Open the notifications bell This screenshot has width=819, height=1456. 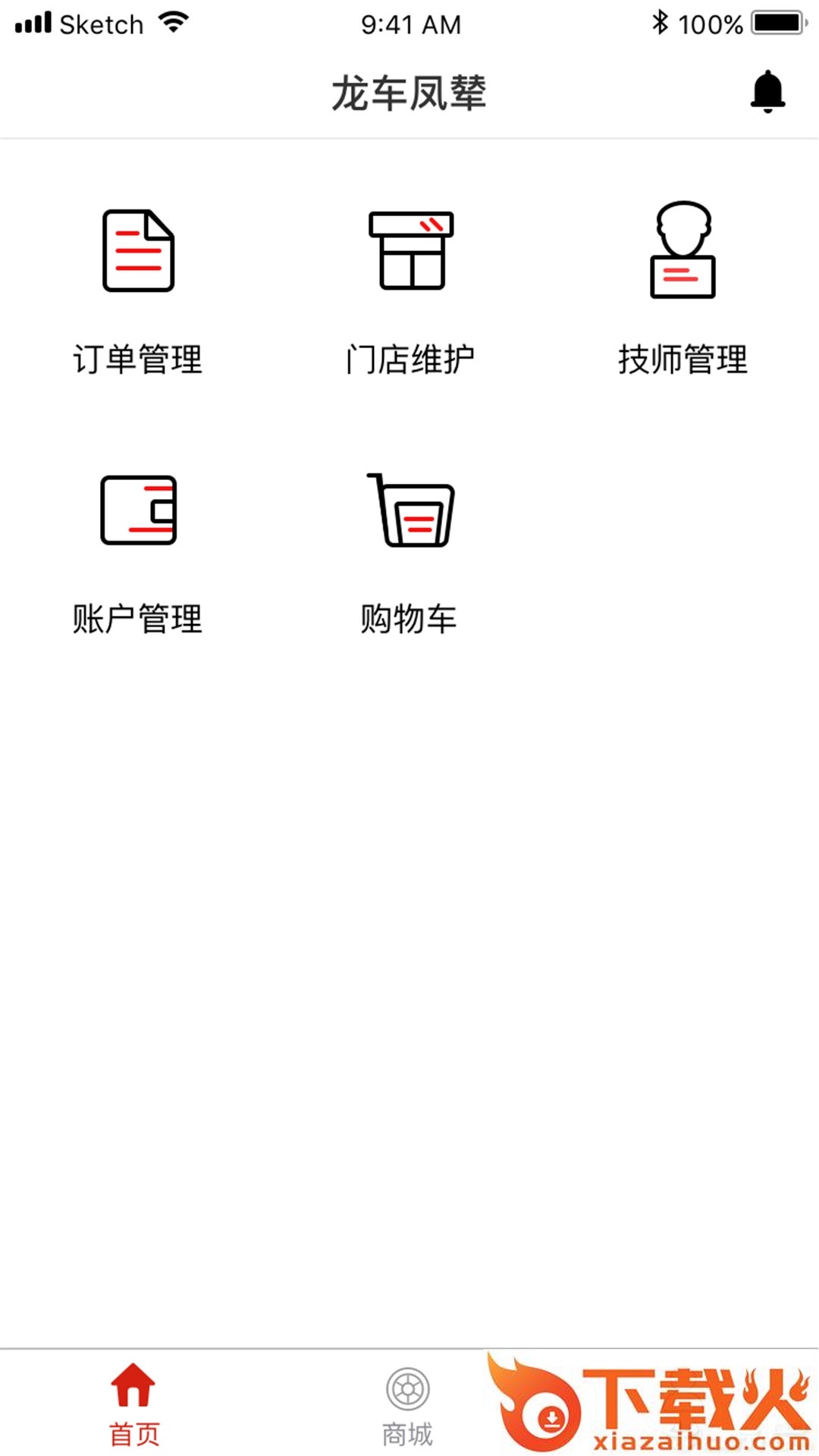point(767,92)
